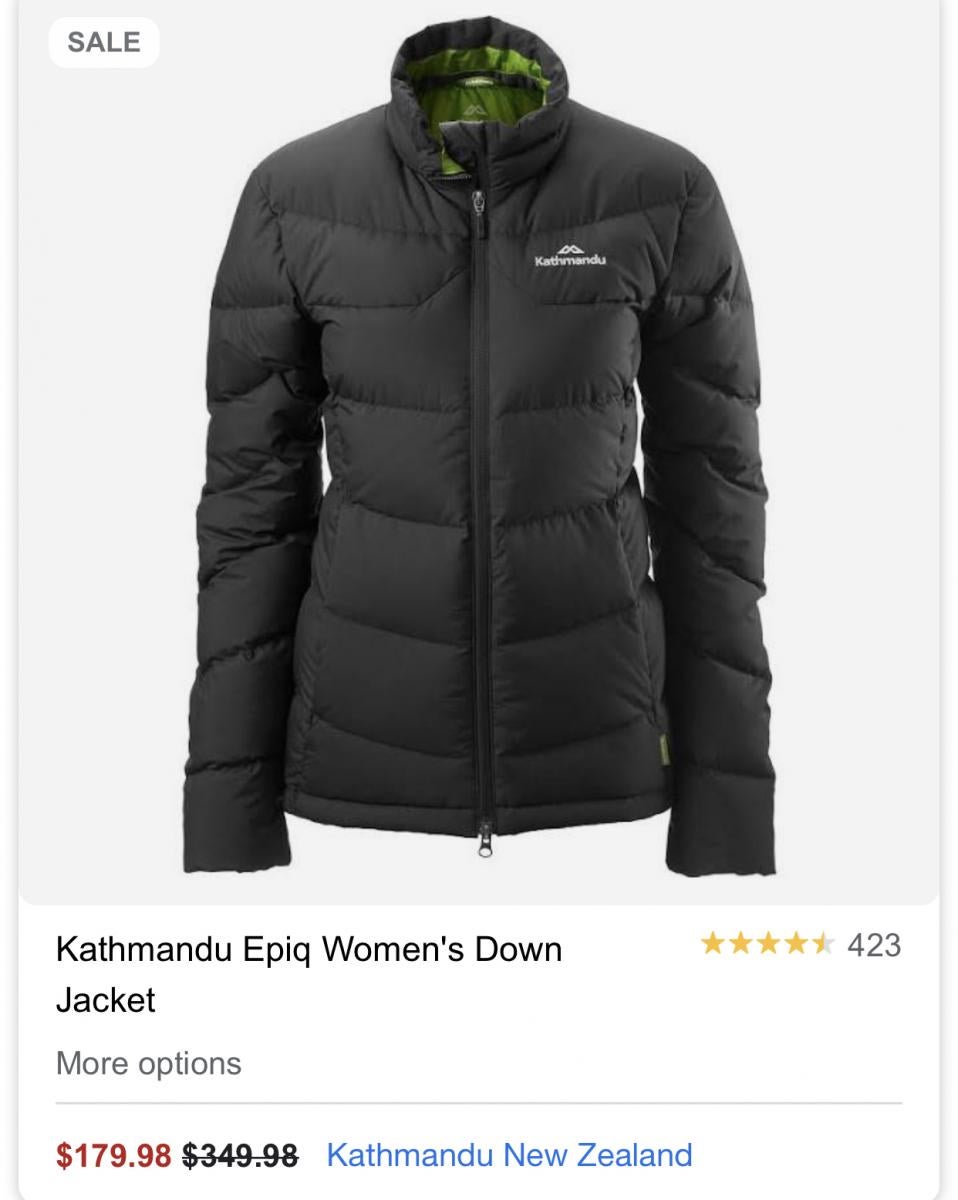This screenshot has height=1200, width=958.
Task: Tap More options for this jacket
Action: pyautogui.click(x=149, y=1063)
